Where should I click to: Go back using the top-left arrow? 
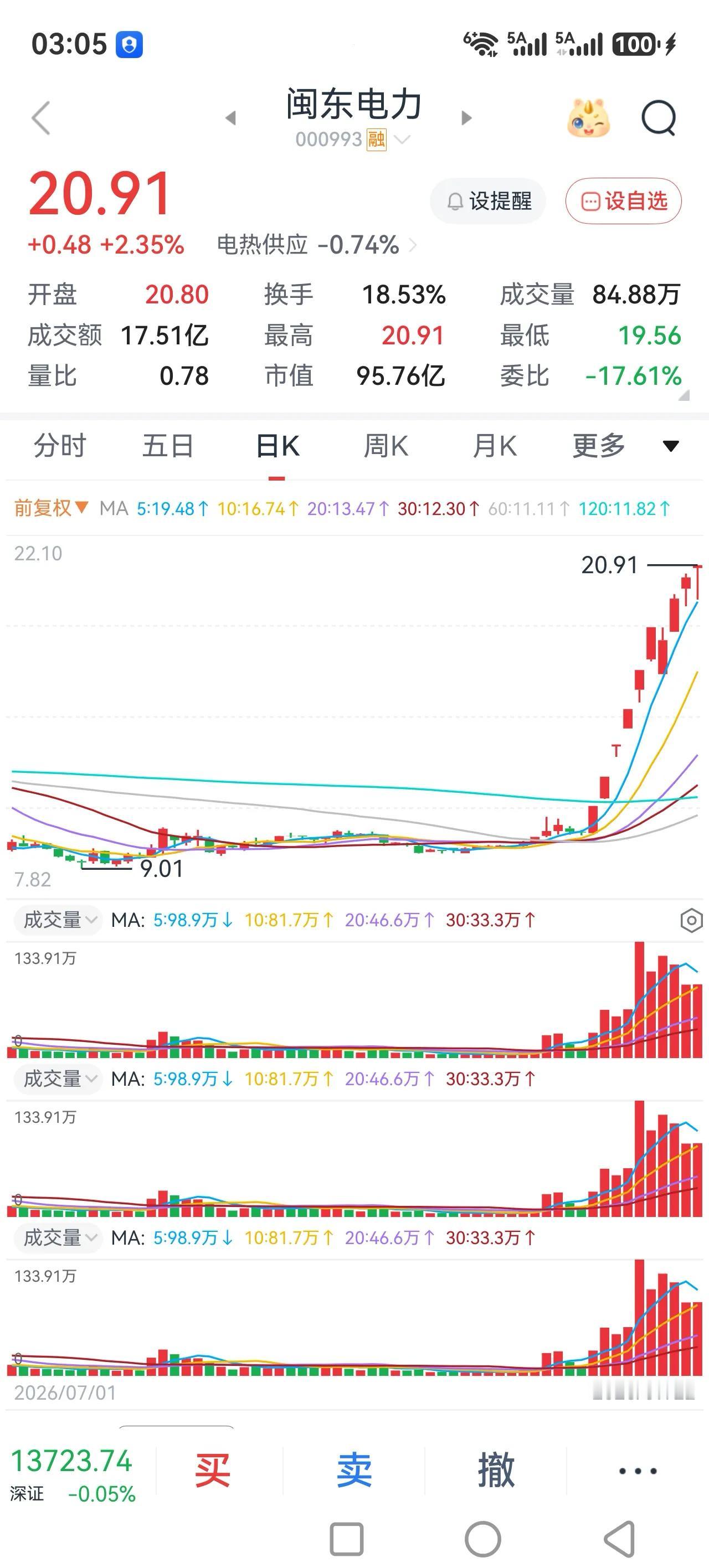[41, 117]
